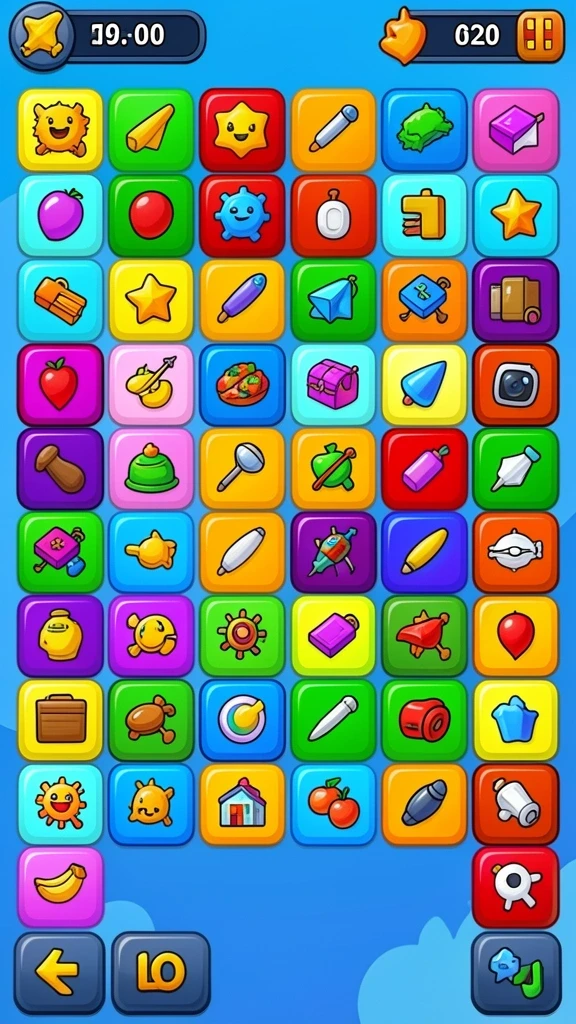Select the banana tile
Screen dimensions: 576x1024
coord(60,888)
